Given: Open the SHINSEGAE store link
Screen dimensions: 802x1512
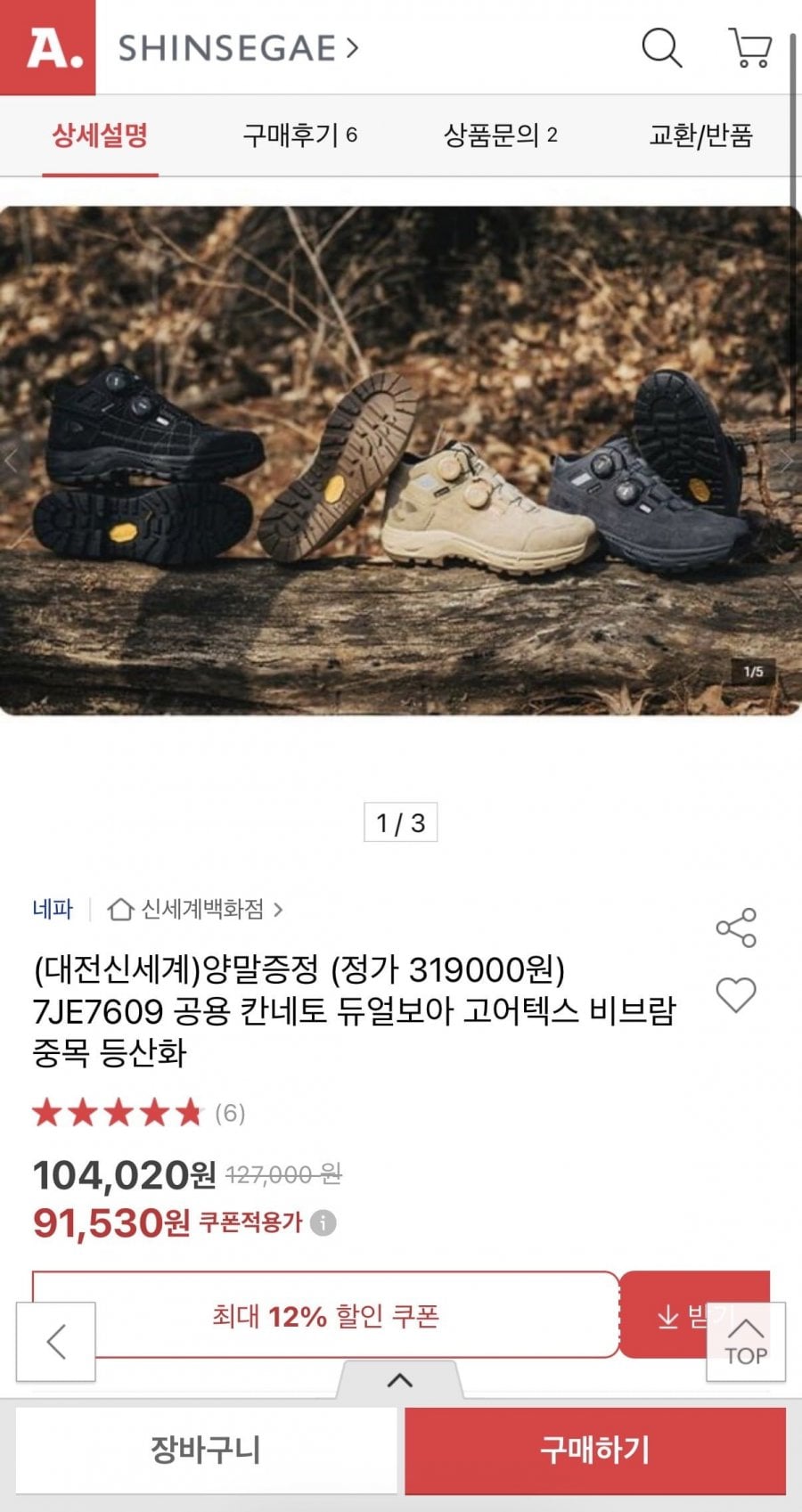Looking at the screenshot, I should coord(238,48).
